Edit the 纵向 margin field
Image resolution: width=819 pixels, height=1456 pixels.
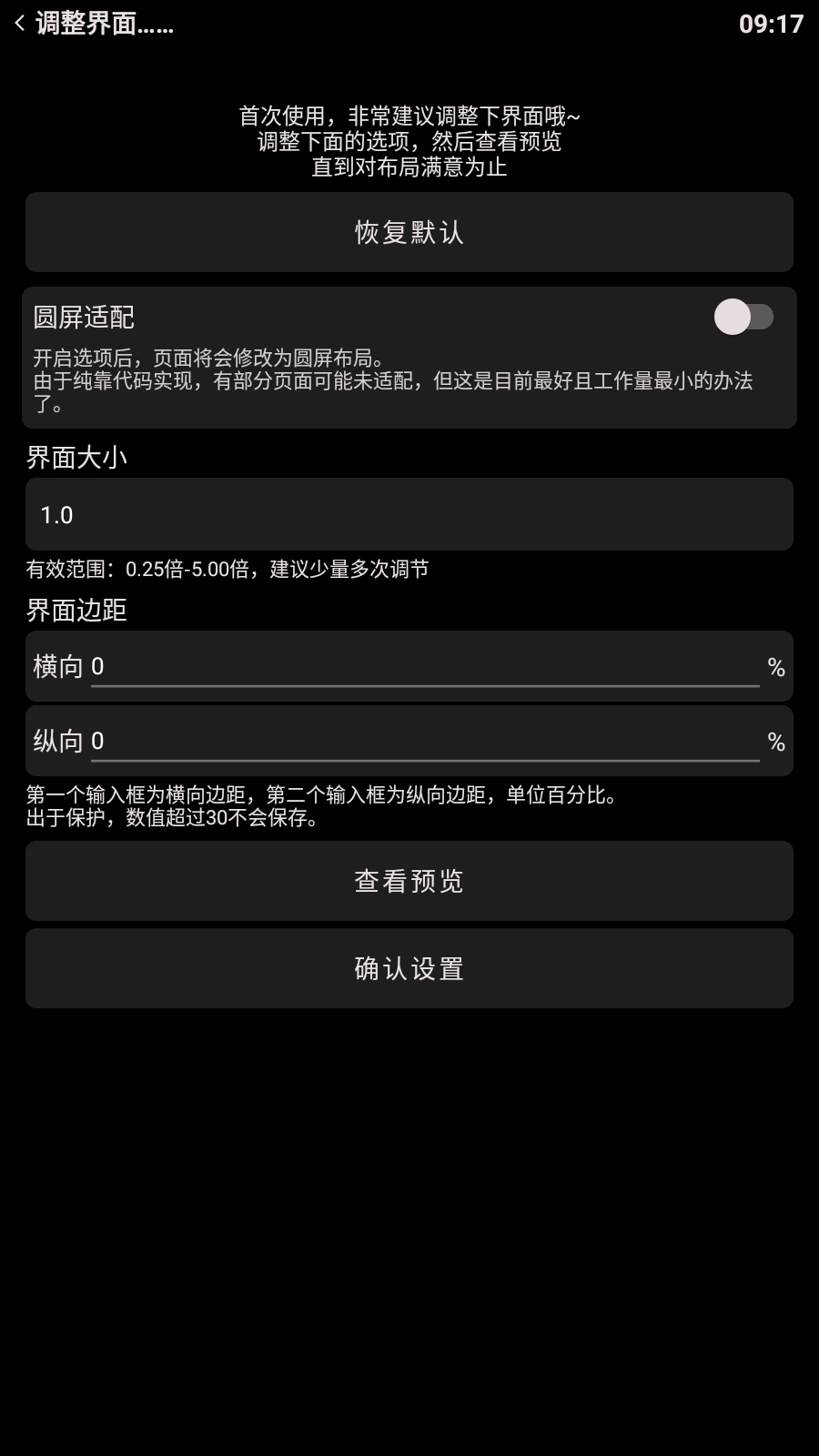(x=425, y=742)
